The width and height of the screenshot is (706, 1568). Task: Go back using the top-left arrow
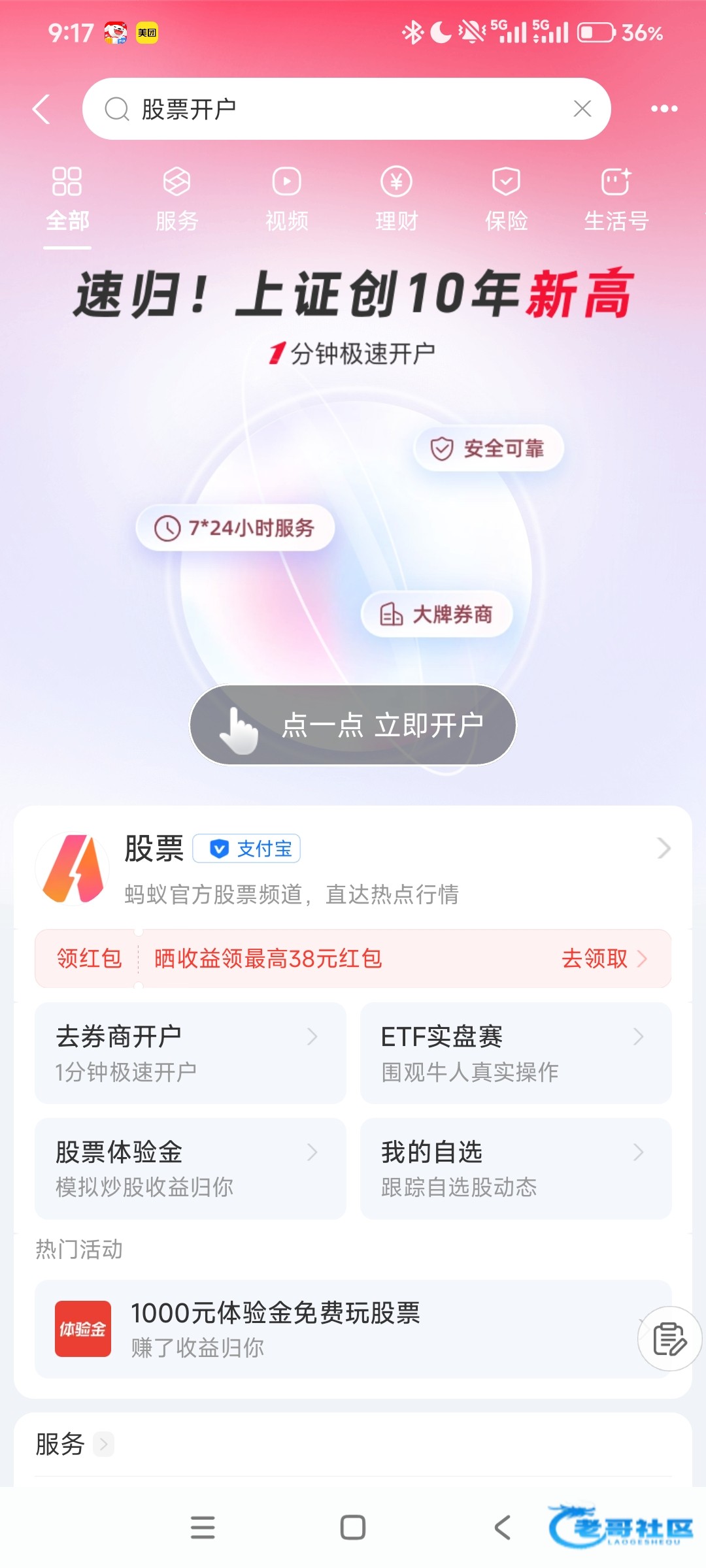tap(42, 109)
